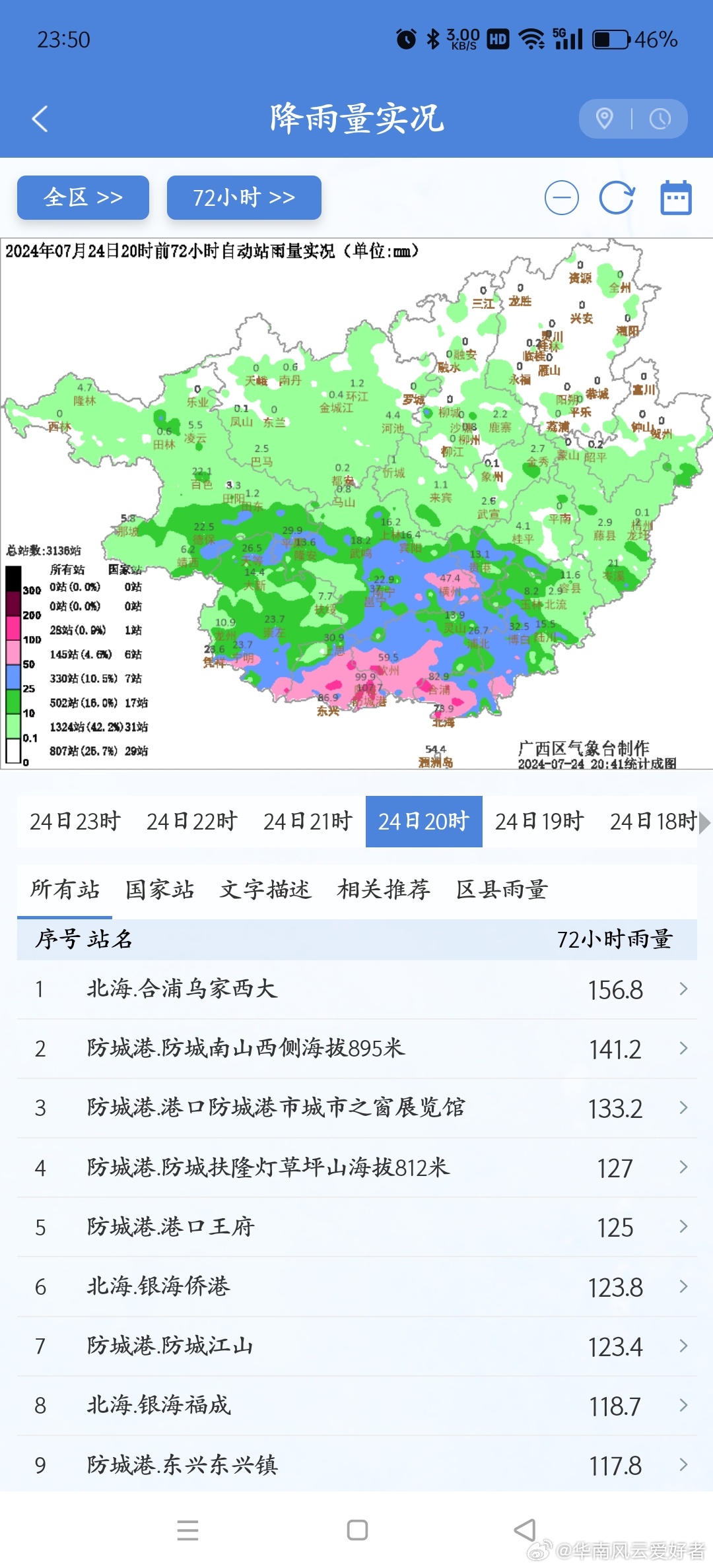Switch to the 区县雨量 tab
Viewport: 713px width, 1568px height.
(502, 890)
